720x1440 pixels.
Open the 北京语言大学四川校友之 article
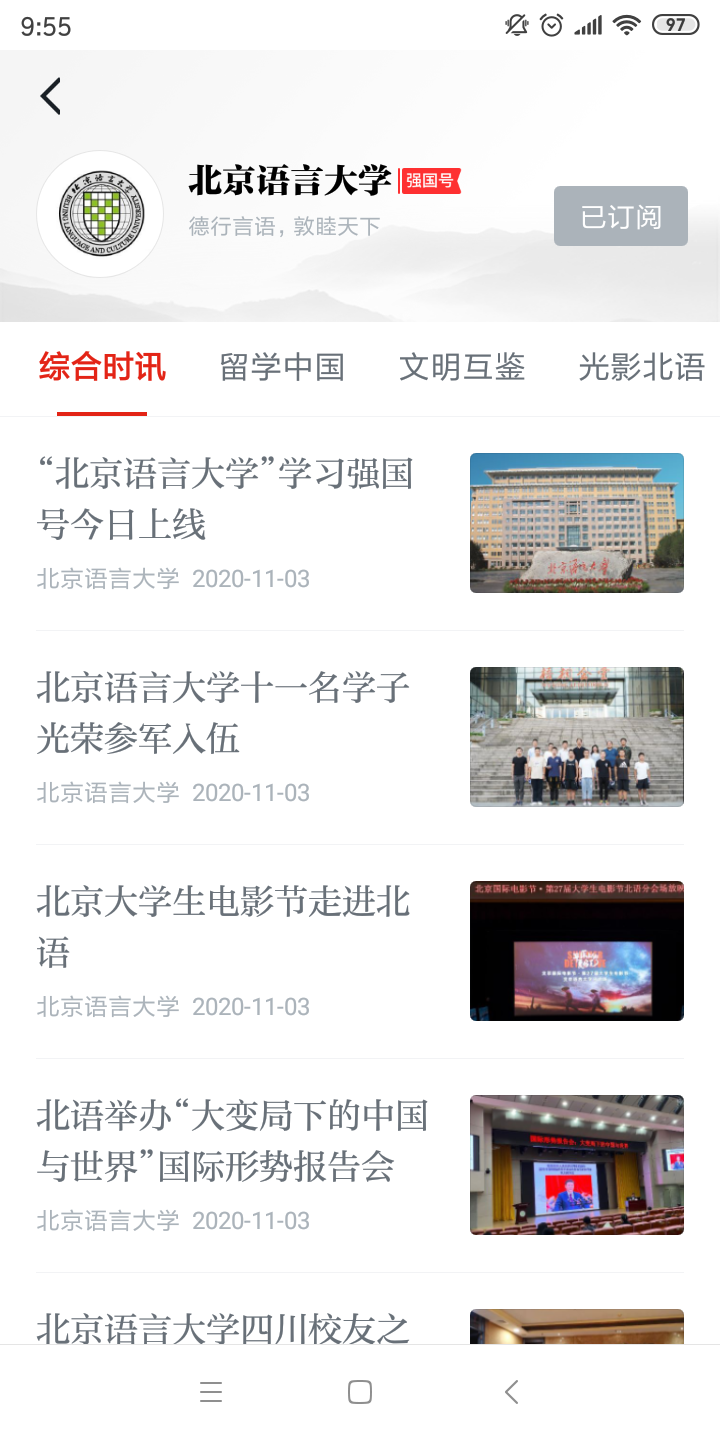[223, 1328]
